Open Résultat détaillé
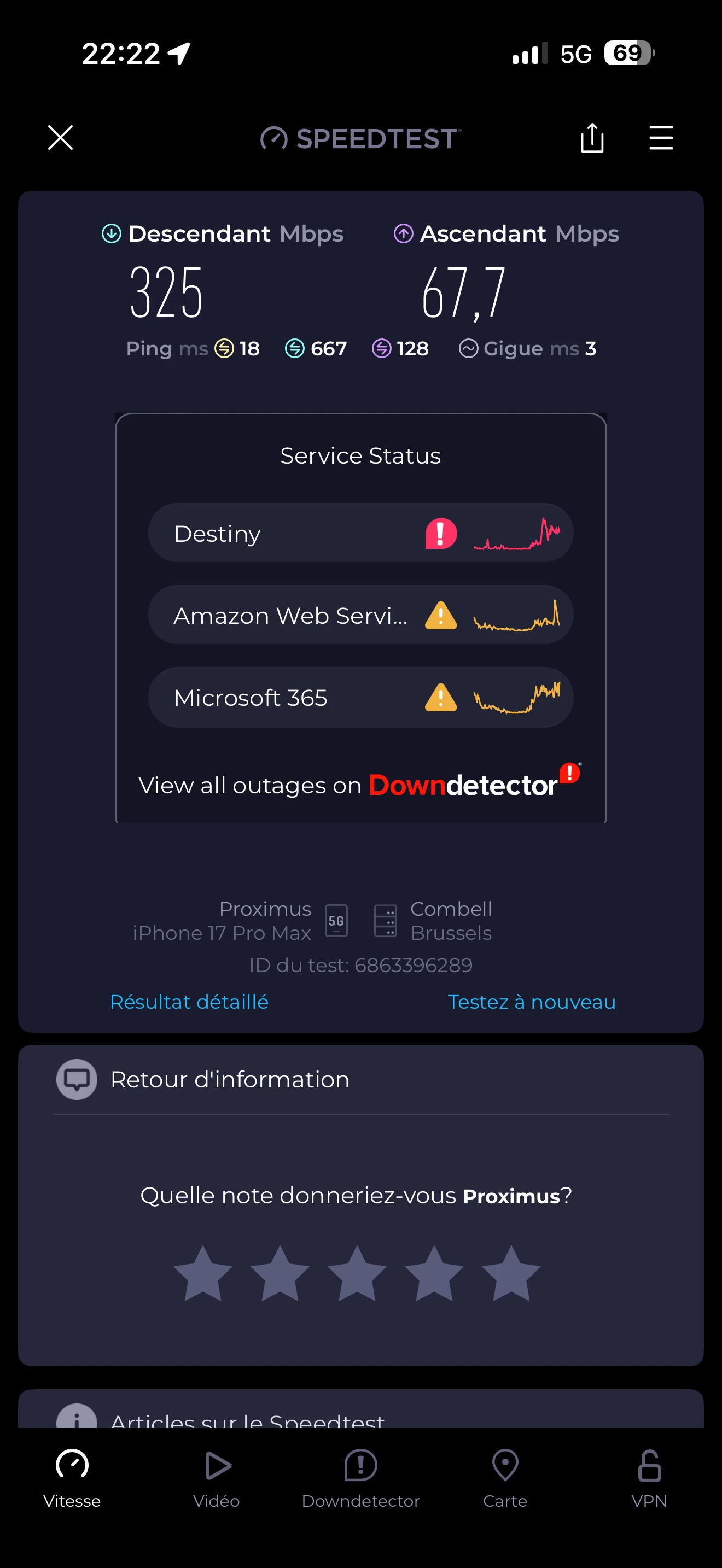The image size is (722, 1568). click(189, 1002)
